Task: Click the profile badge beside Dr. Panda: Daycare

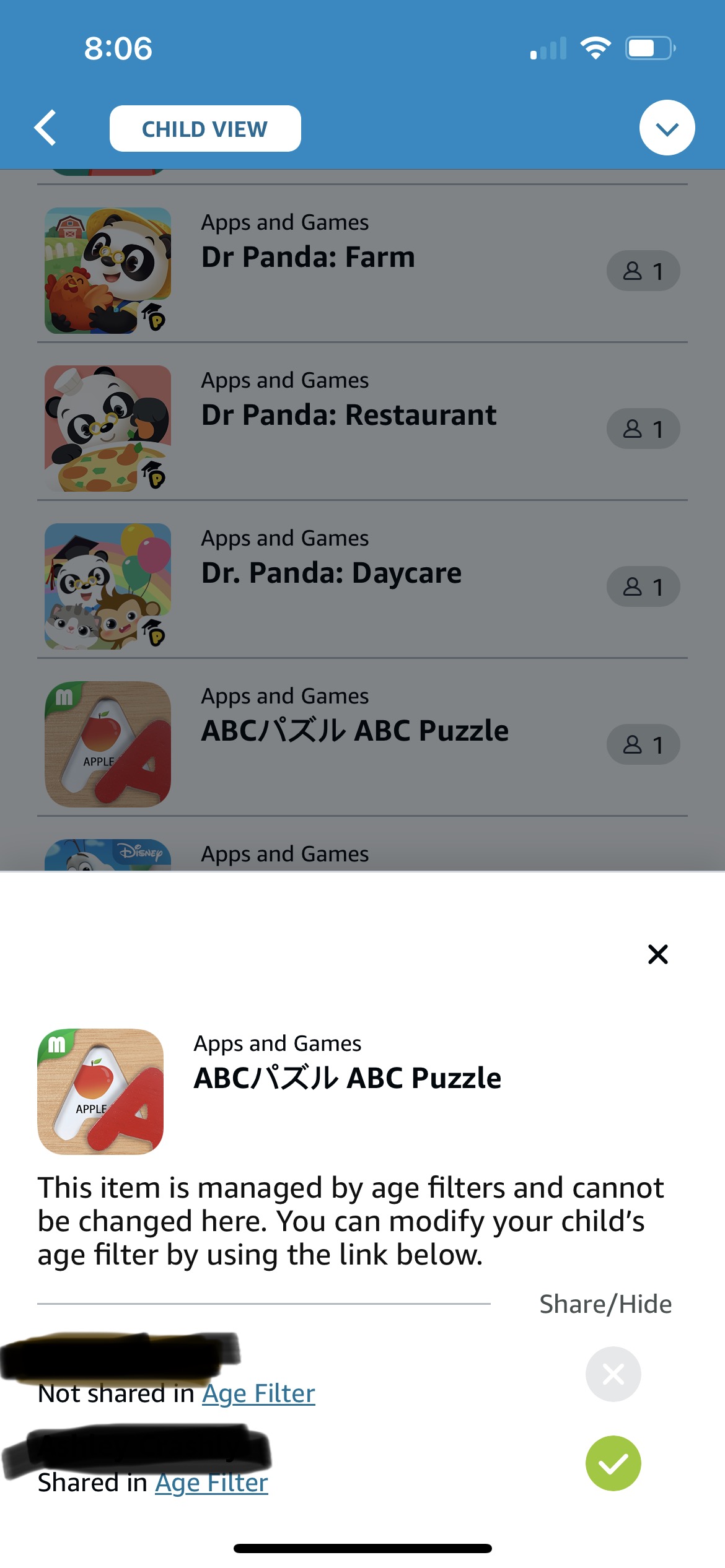Action: (643, 586)
